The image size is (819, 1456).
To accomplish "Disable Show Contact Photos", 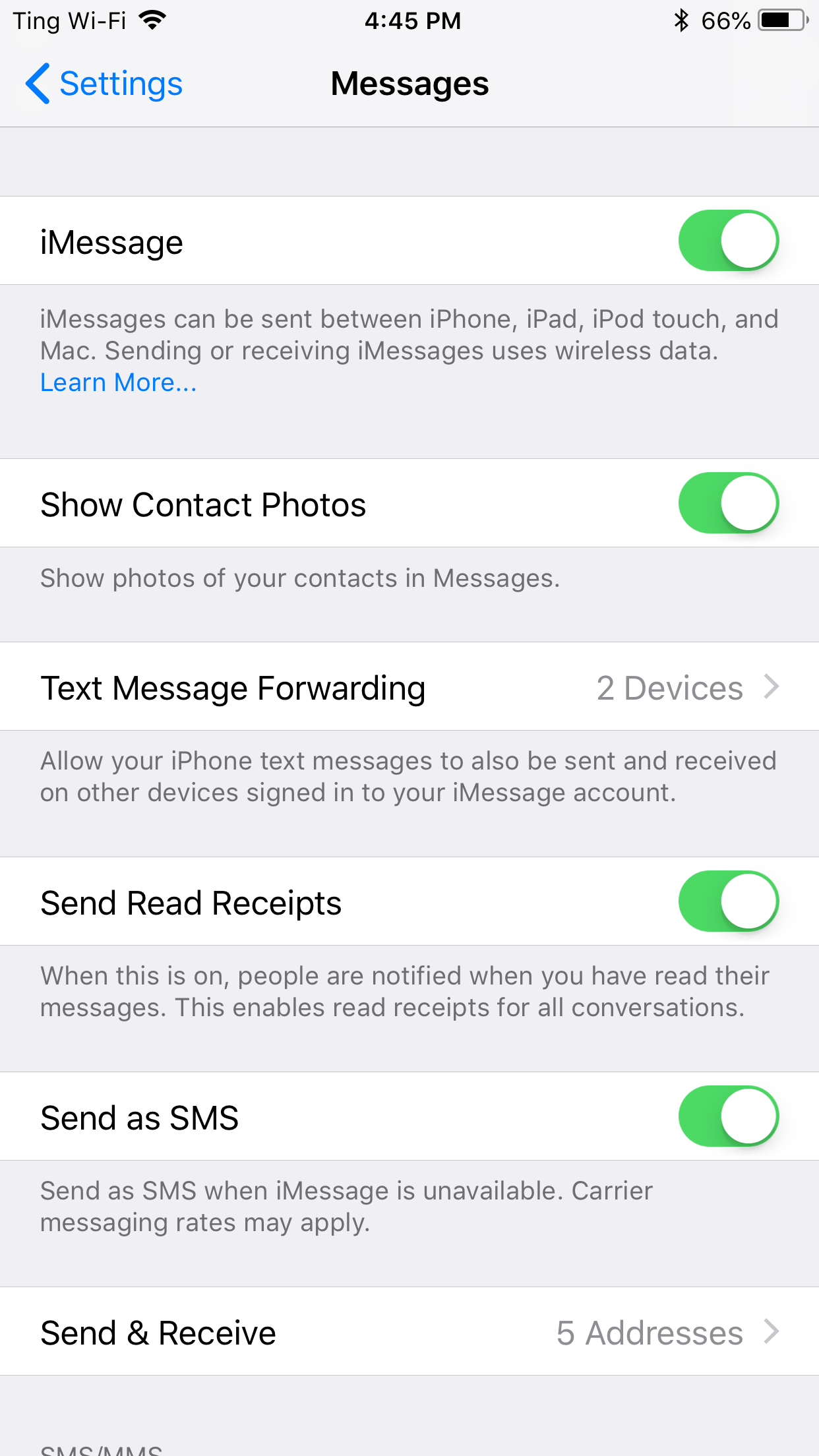I will (x=728, y=503).
